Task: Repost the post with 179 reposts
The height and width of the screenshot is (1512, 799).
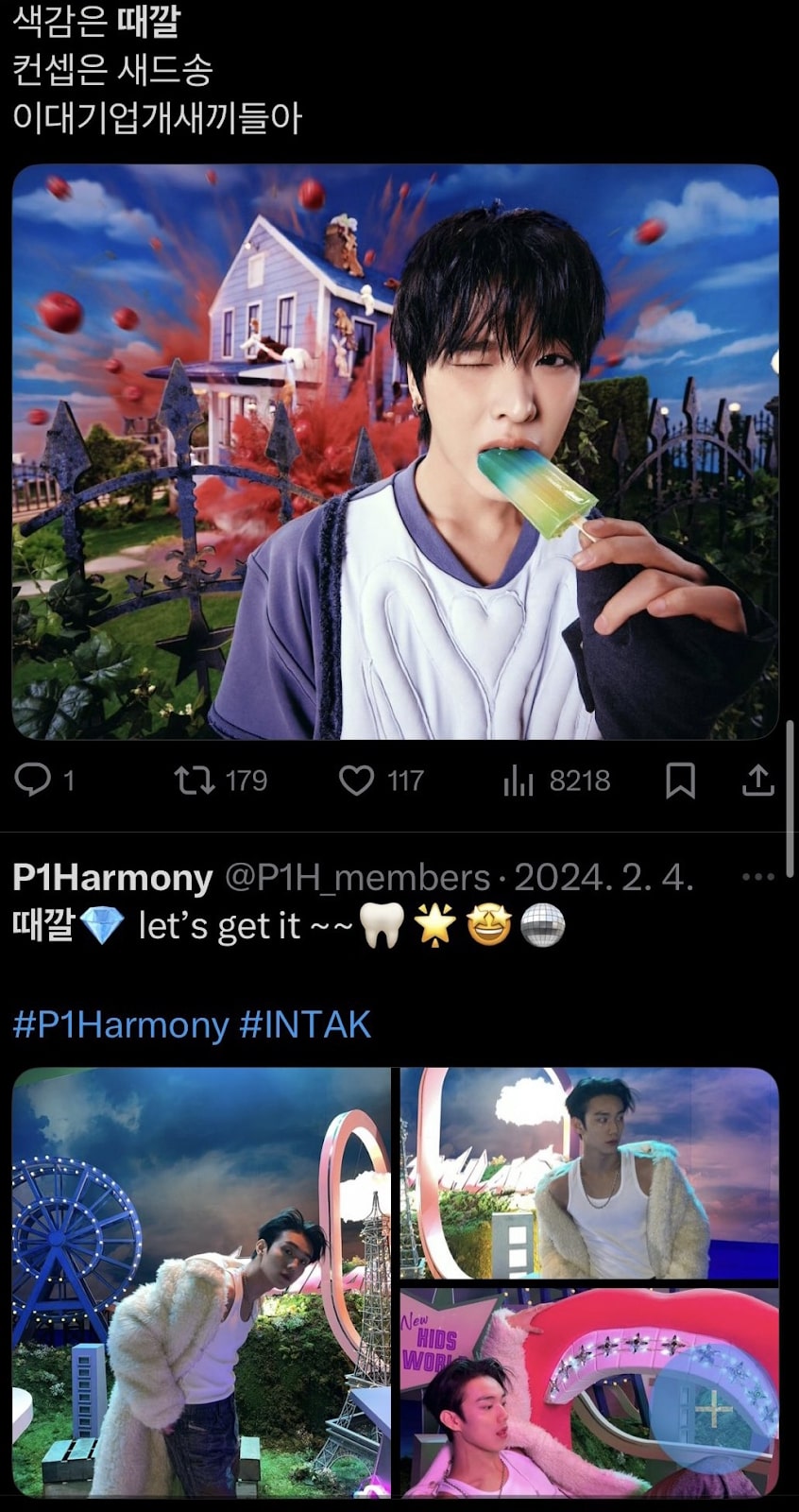Action: coord(195,780)
